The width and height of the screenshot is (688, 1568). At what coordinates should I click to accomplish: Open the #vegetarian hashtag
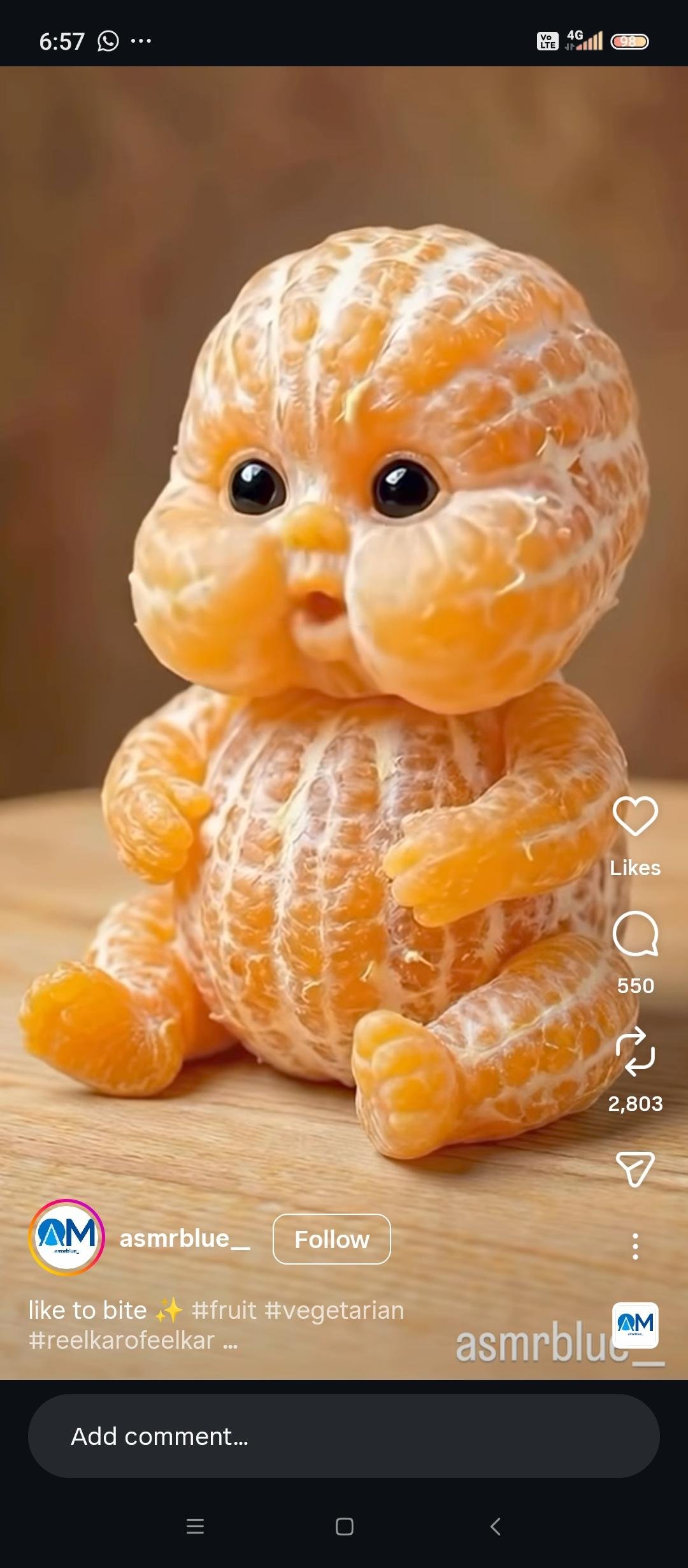[334, 1310]
